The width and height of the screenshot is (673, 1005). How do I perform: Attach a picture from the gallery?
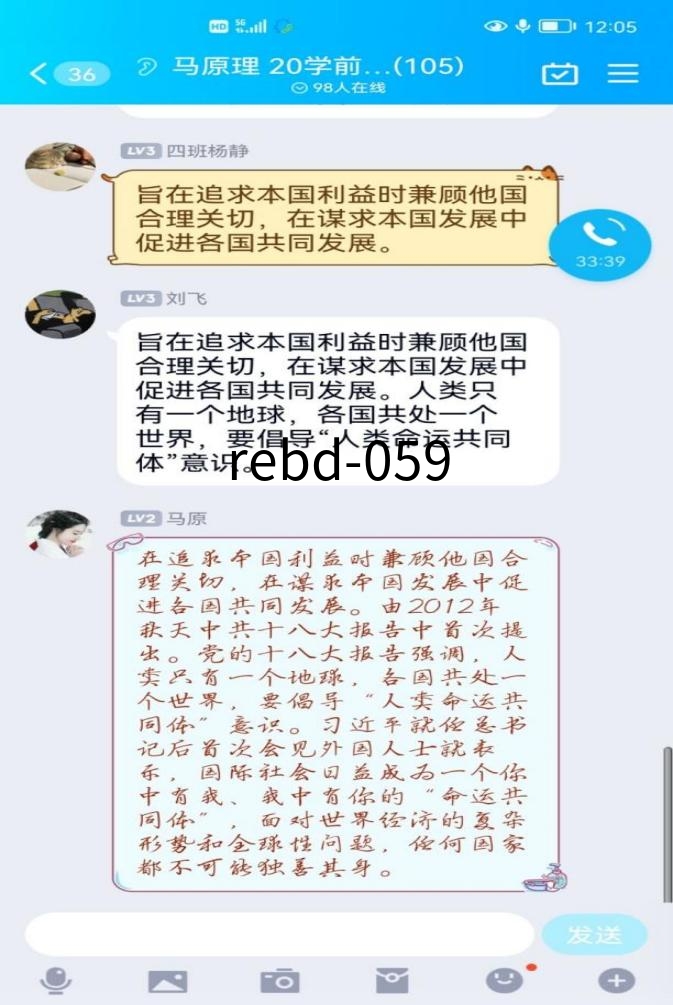click(x=168, y=981)
